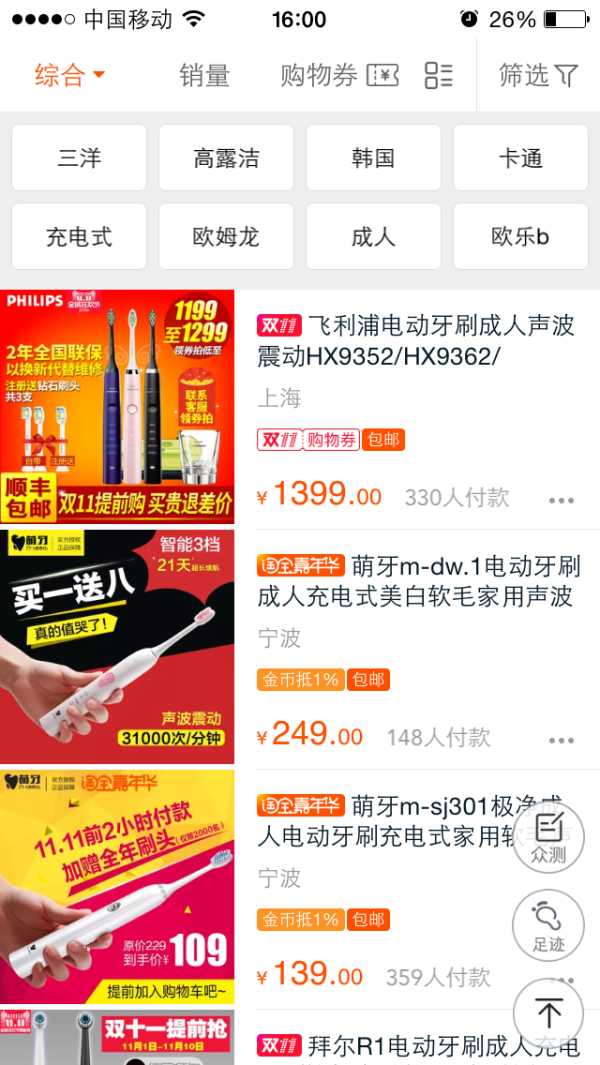Apply the 充电式 filter chip
The height and width of the screenshot is (1065, 600).
[79, 237]
